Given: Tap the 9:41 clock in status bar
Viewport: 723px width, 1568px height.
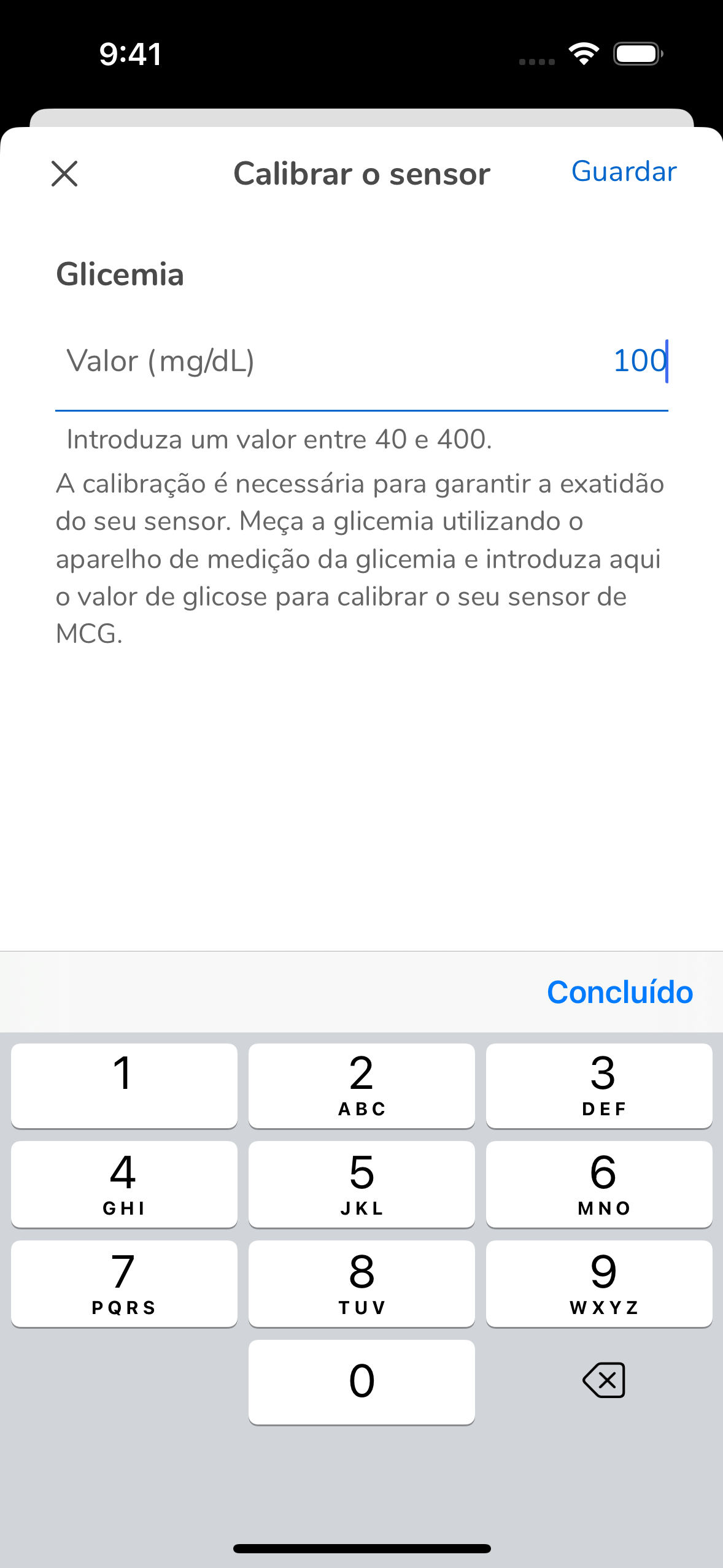Looking at the screenshot, I should coord(129,54).
